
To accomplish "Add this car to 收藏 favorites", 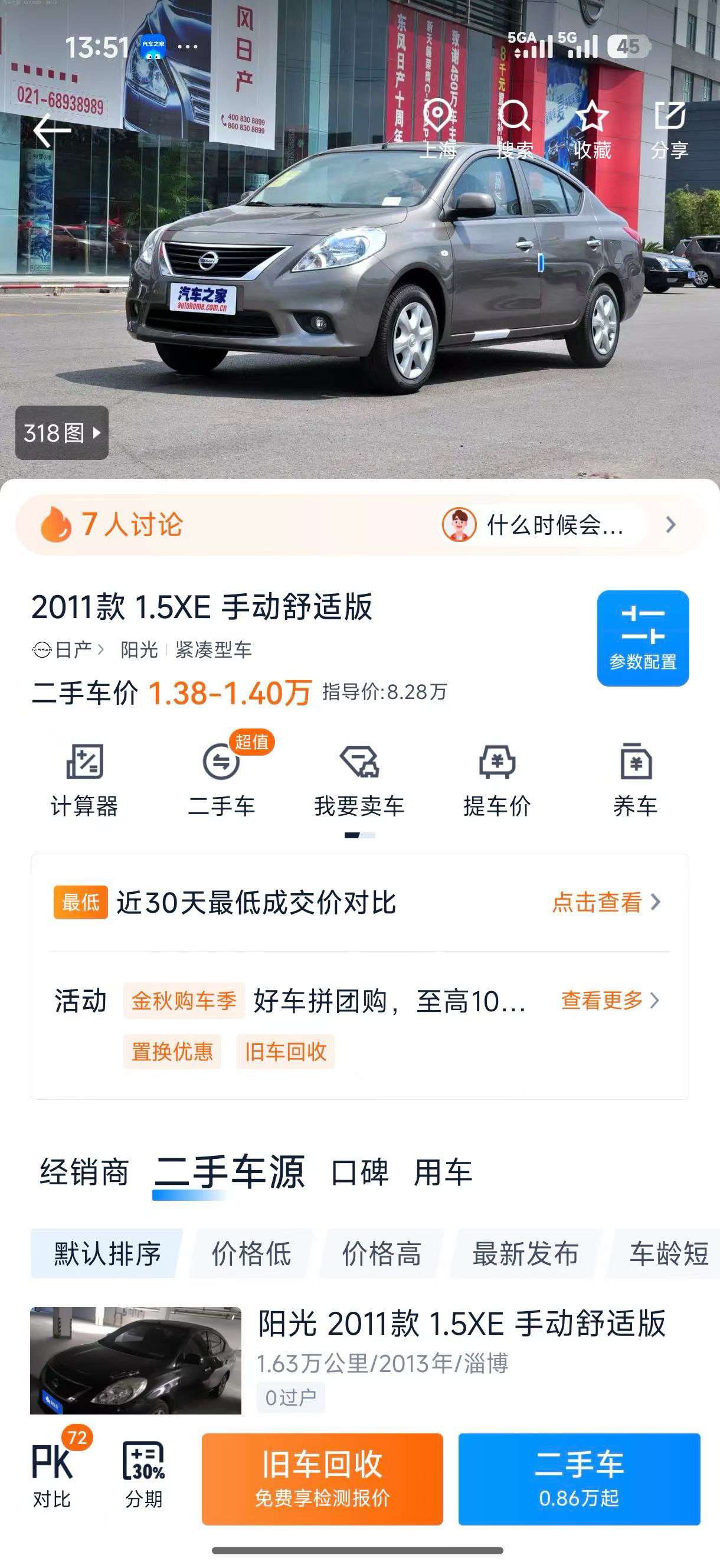I will click(592, 130).
